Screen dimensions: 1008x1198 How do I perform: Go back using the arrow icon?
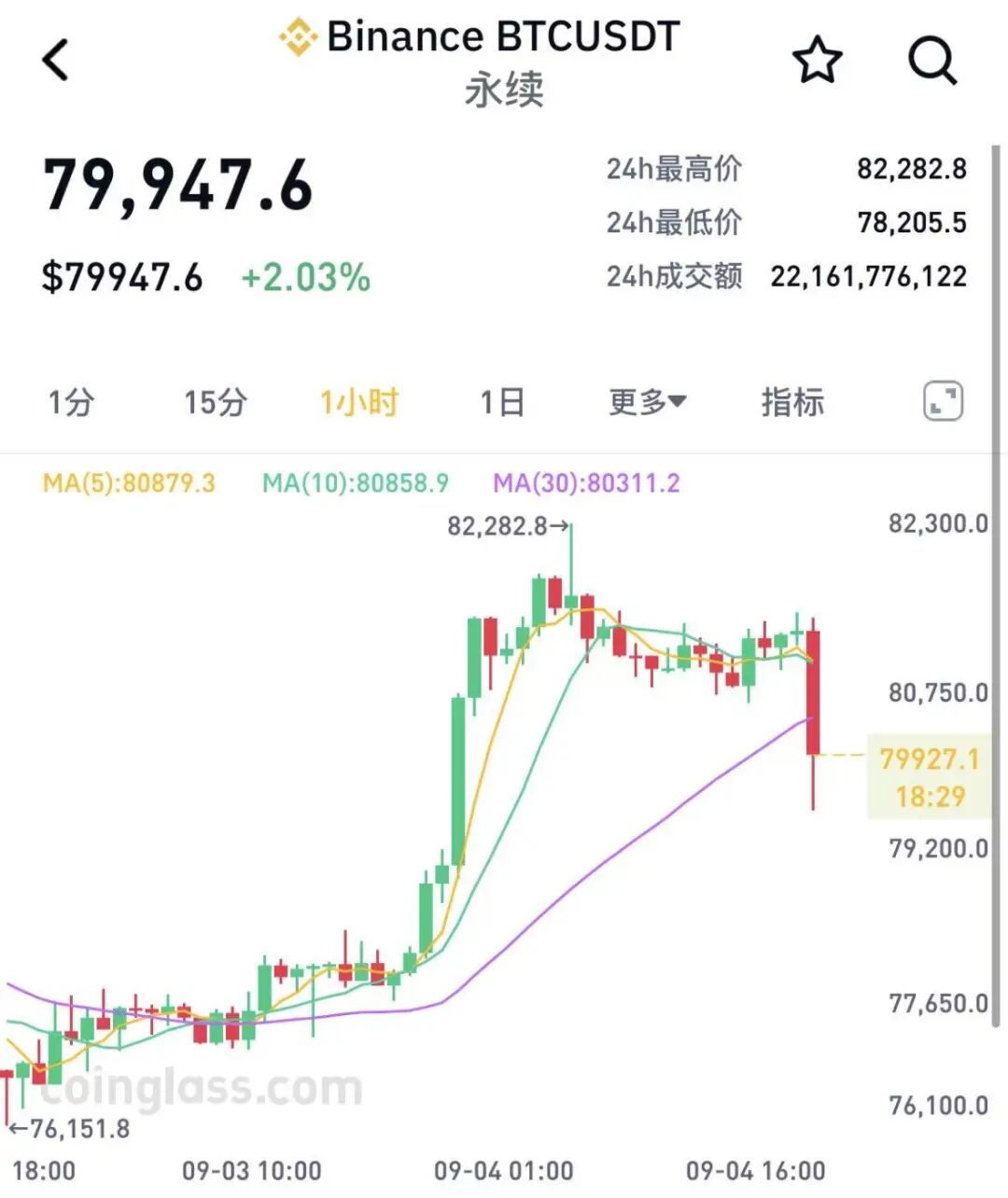pyautogui.click(x=56, y=61)
